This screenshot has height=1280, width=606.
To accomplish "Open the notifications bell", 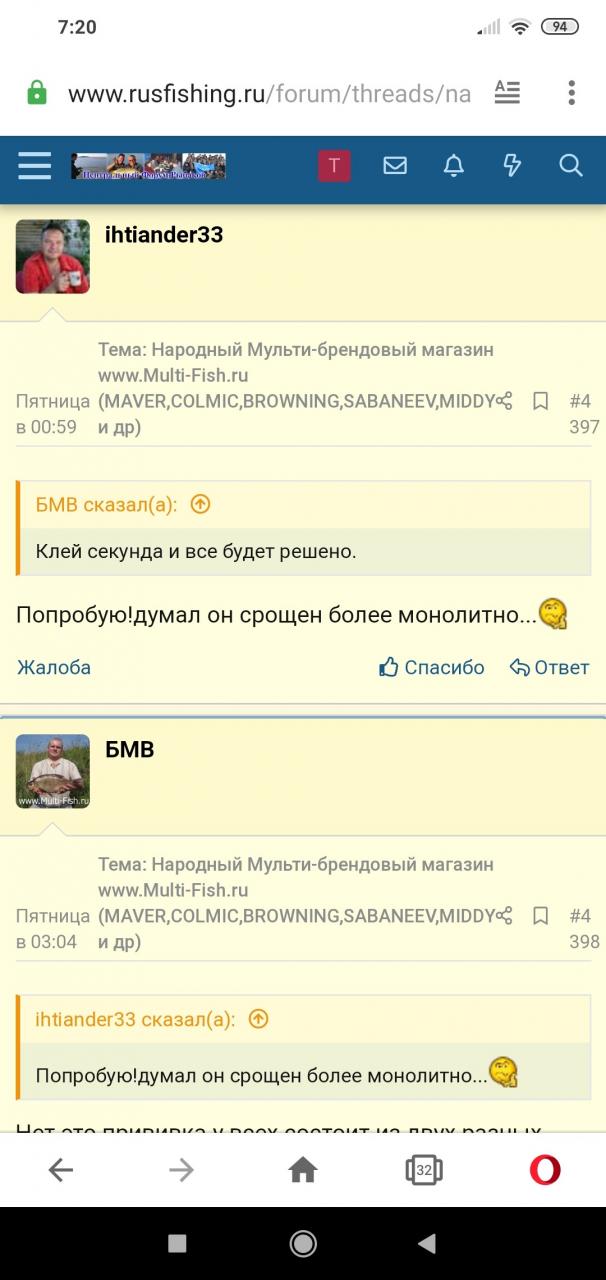I will click(x=454, y=166).
